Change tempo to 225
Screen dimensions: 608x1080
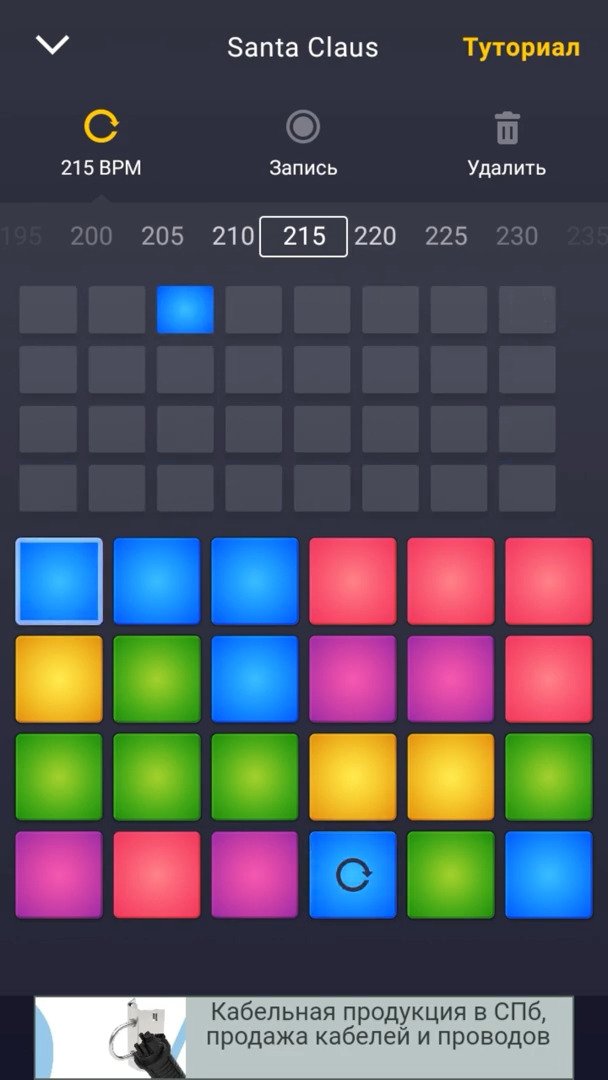click(x=446, y=236)
